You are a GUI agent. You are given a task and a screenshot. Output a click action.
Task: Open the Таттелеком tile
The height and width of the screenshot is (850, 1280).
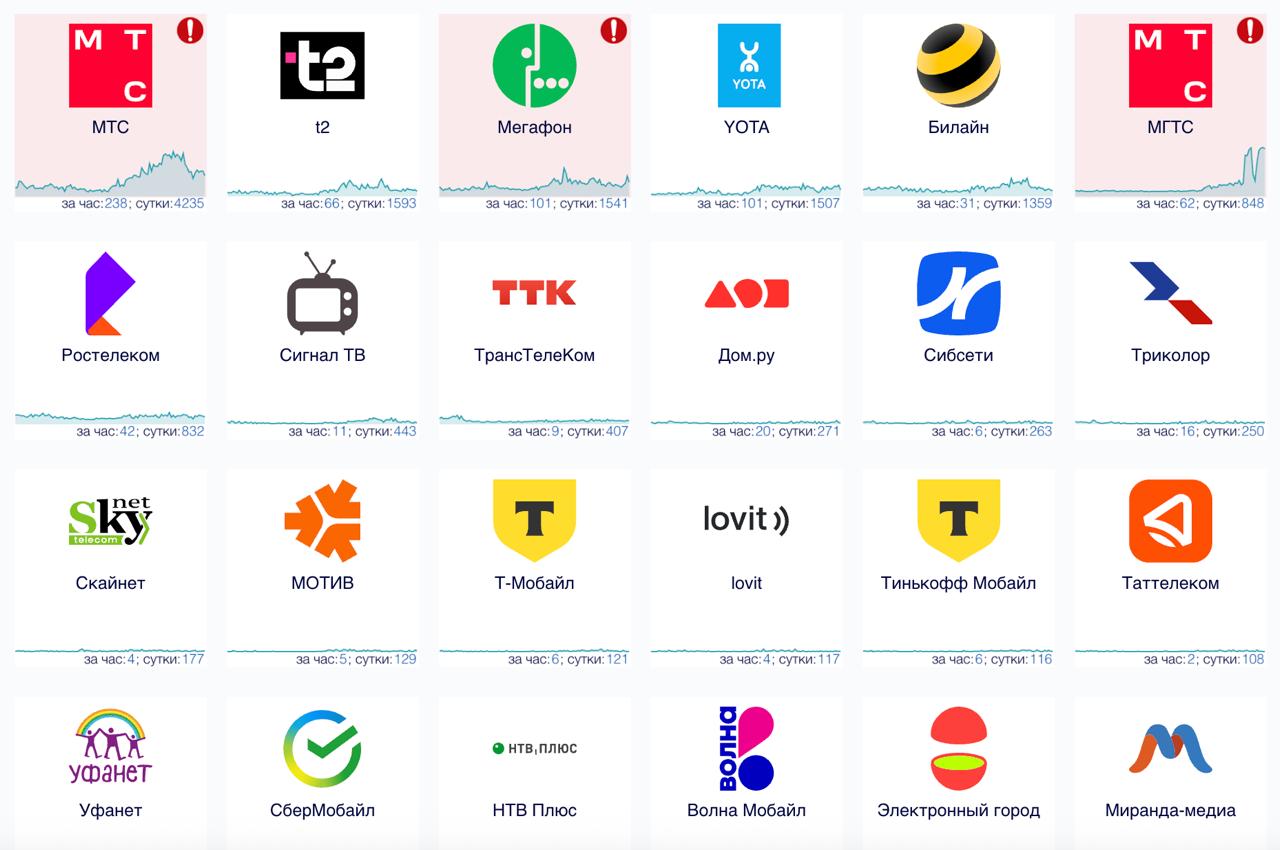pyautogui.click(x=1170, y=566)
